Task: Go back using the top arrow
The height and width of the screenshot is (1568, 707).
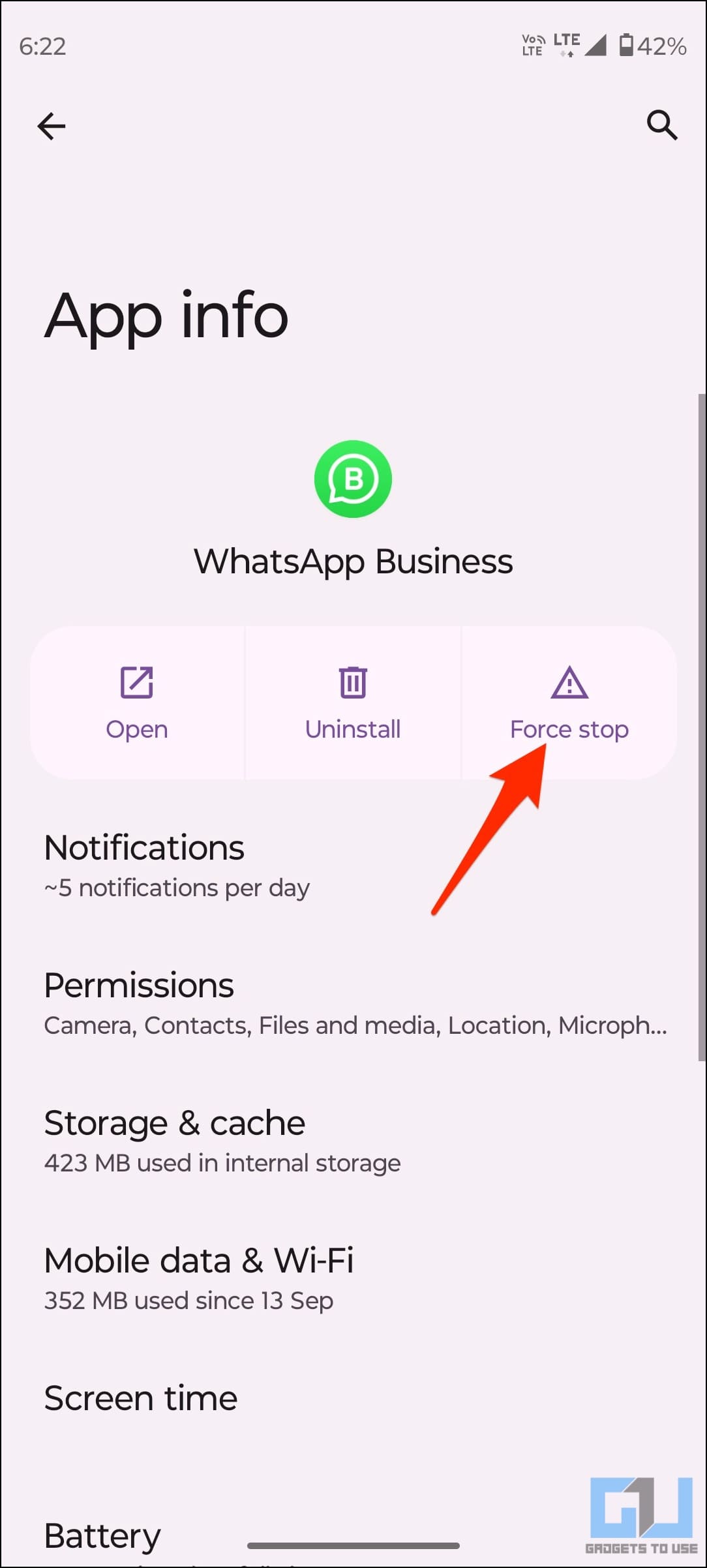Action: [x=51, y=126]
